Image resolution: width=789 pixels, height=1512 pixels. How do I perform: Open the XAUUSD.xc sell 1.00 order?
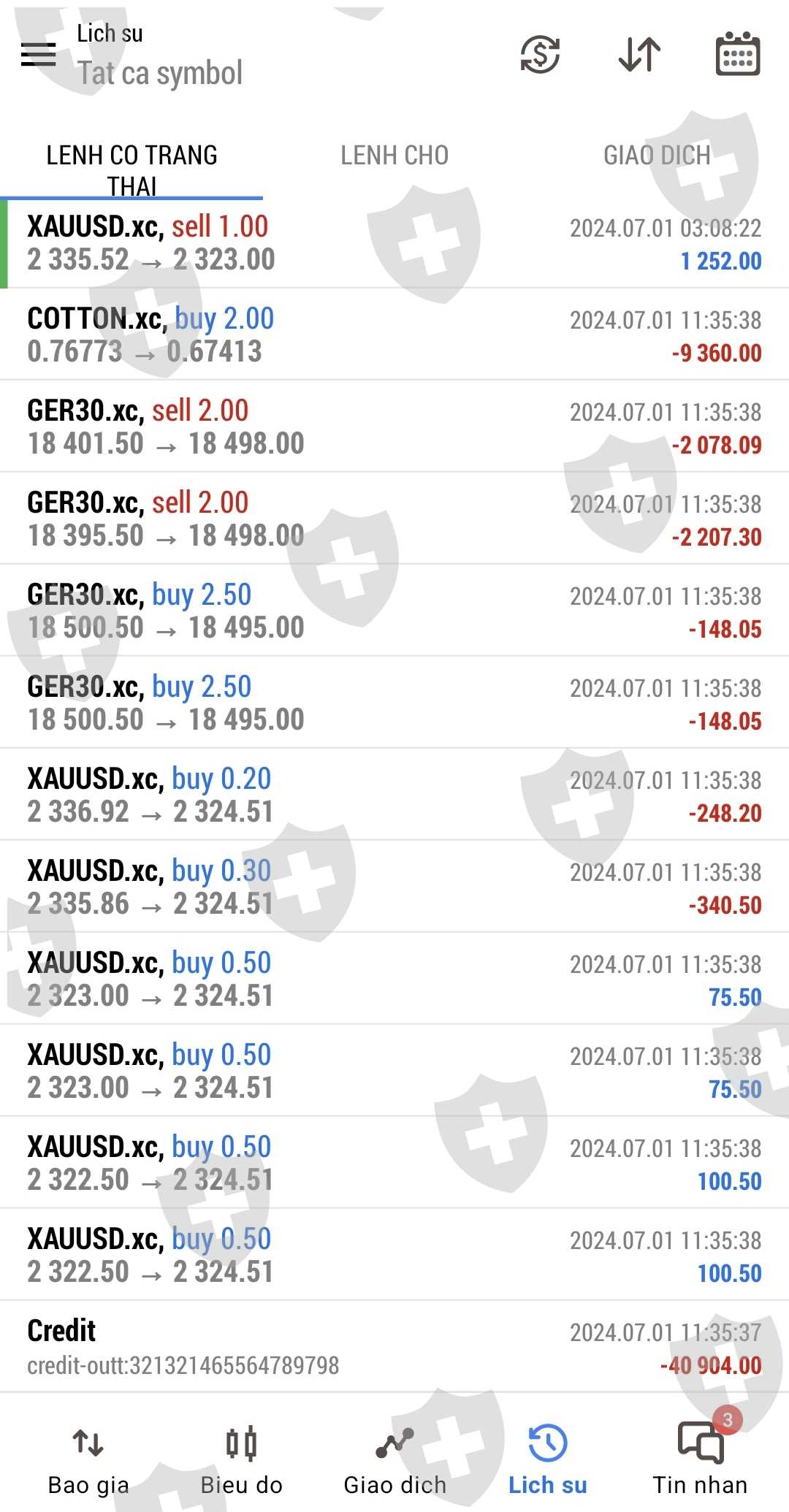pyautogui.click(x=394, y=243)
